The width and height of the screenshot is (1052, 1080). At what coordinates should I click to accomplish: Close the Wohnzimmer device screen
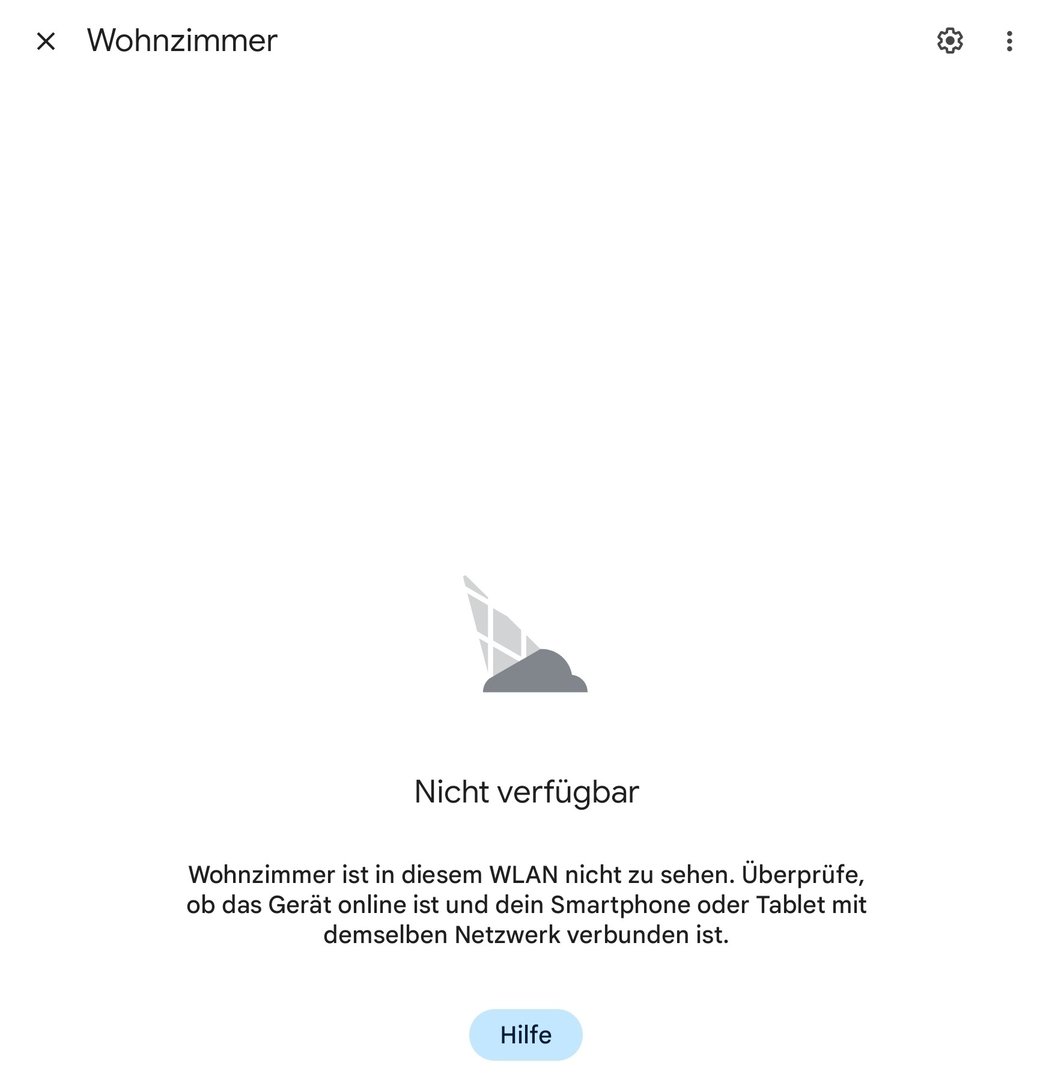[46, 41]
